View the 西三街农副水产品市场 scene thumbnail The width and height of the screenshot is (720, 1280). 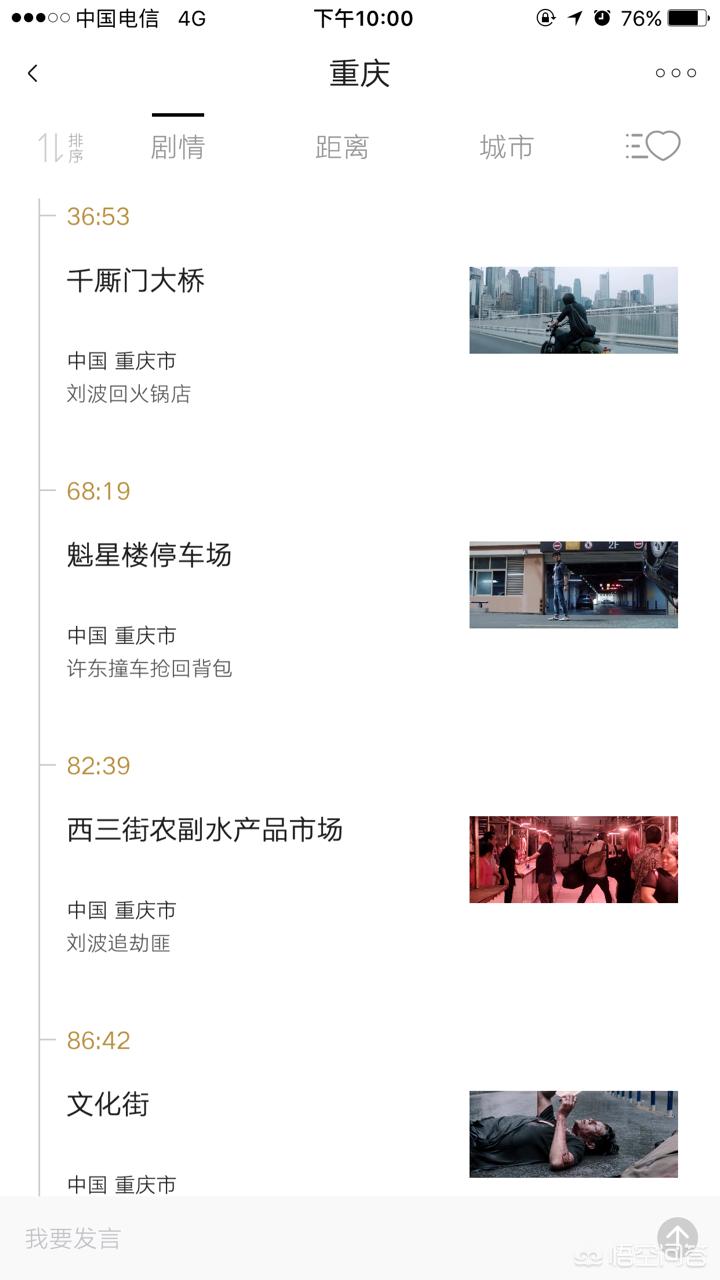point(573,859)
